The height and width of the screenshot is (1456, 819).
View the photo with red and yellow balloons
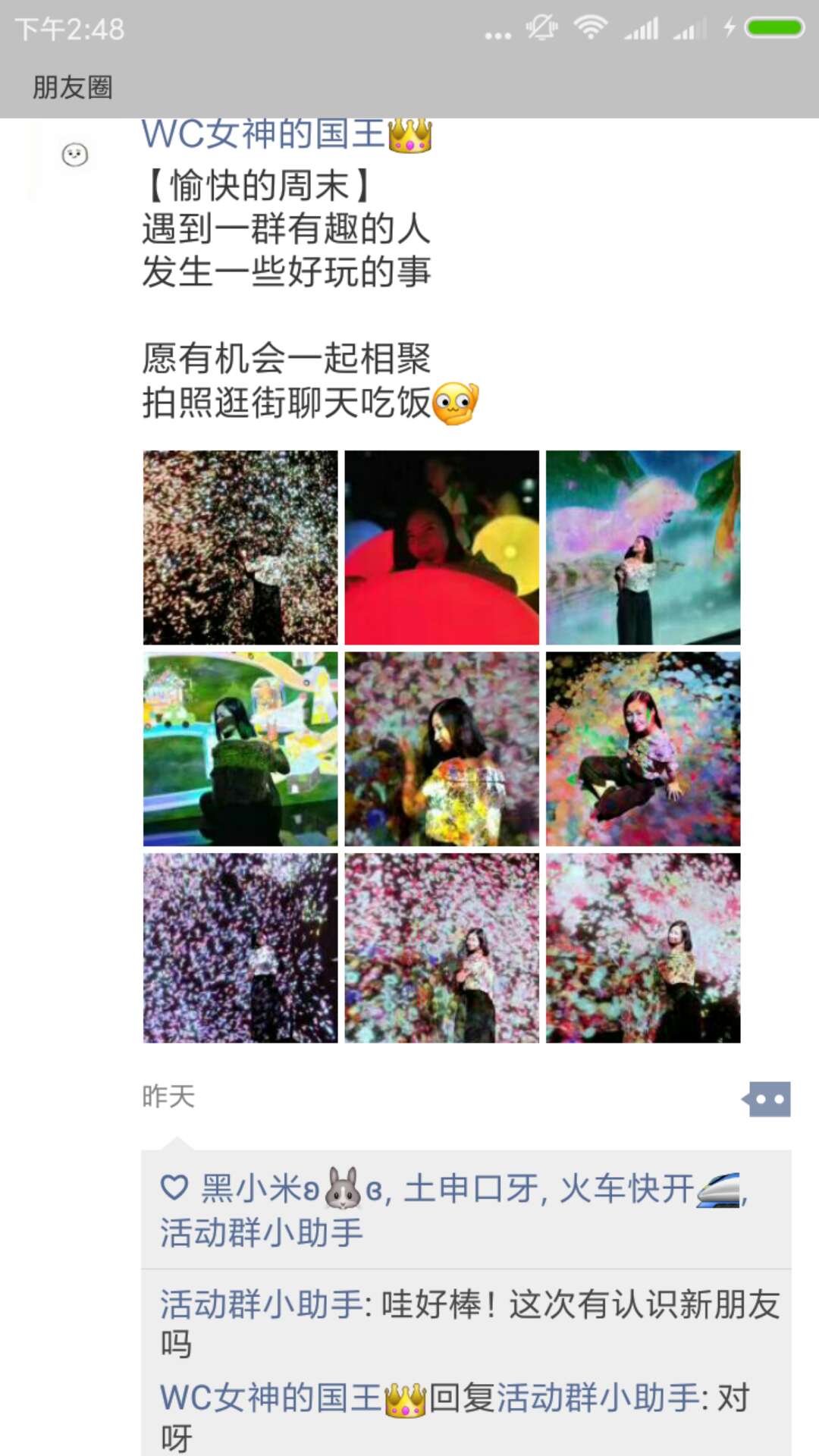click(x=441, y=548)
